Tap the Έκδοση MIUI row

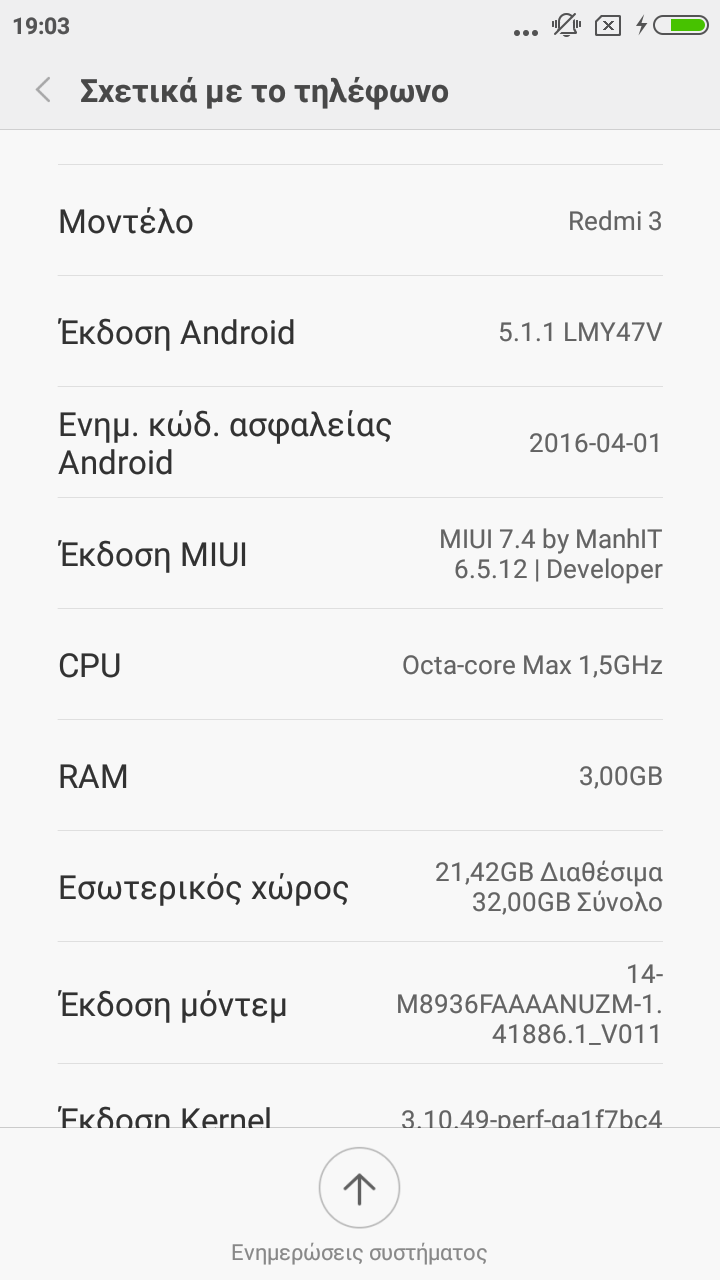pos(360,554)
